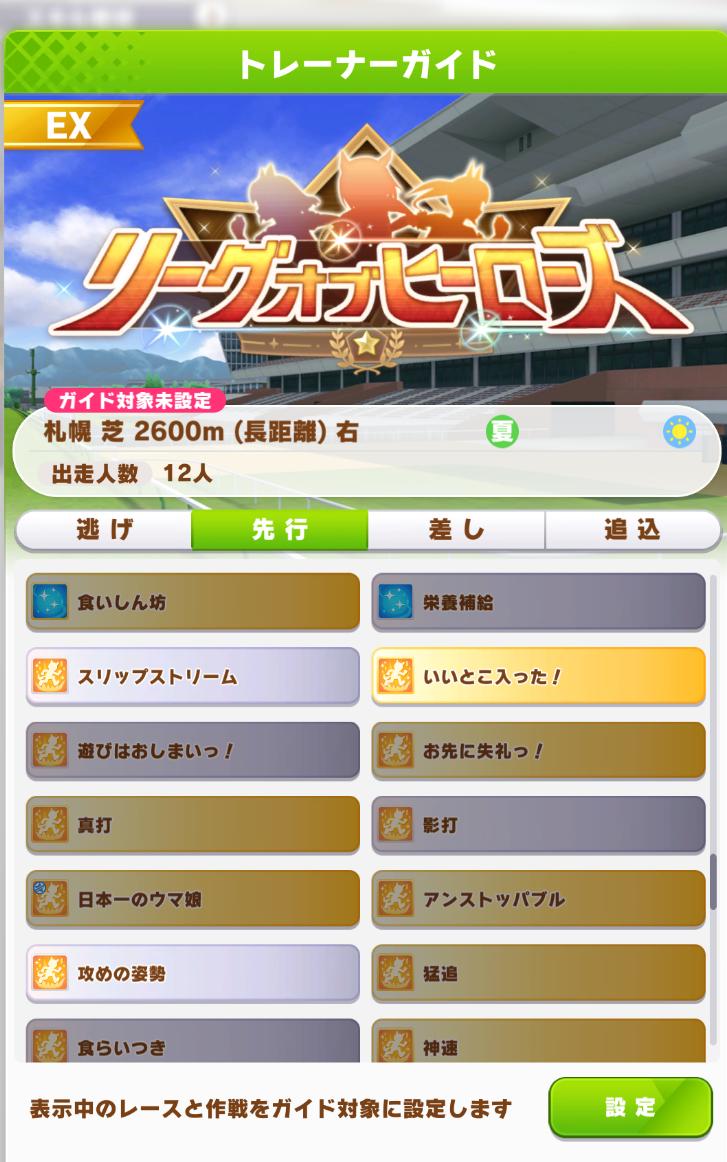
Task: Tap the 設定 button
Action: point(629,1107)
